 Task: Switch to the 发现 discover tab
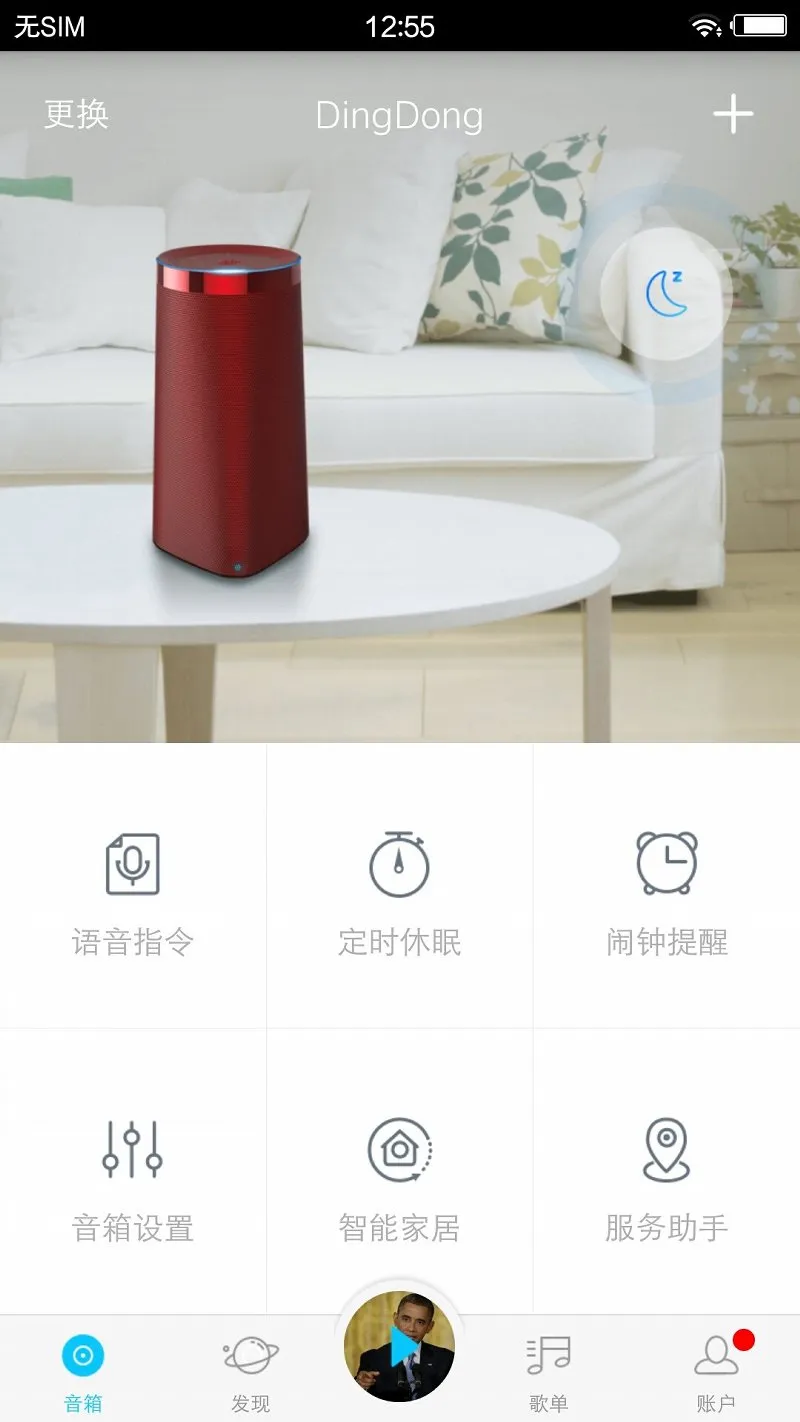(250, 1372)
